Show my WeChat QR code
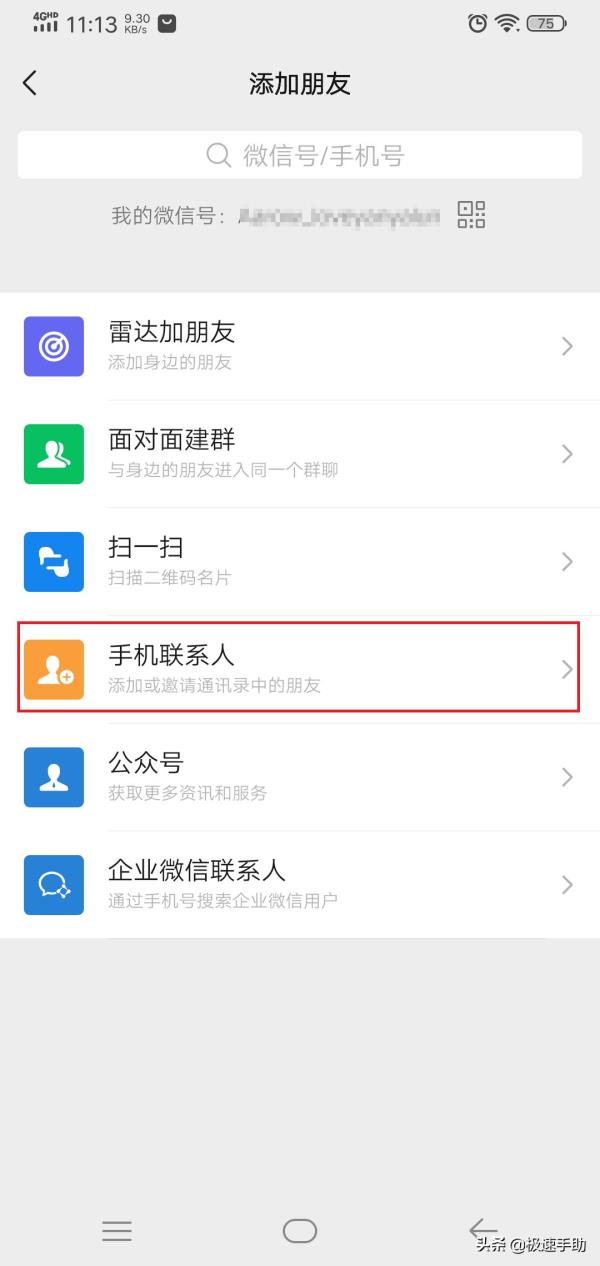This screenshot has height=1266, width=600. tap(471, 214)
